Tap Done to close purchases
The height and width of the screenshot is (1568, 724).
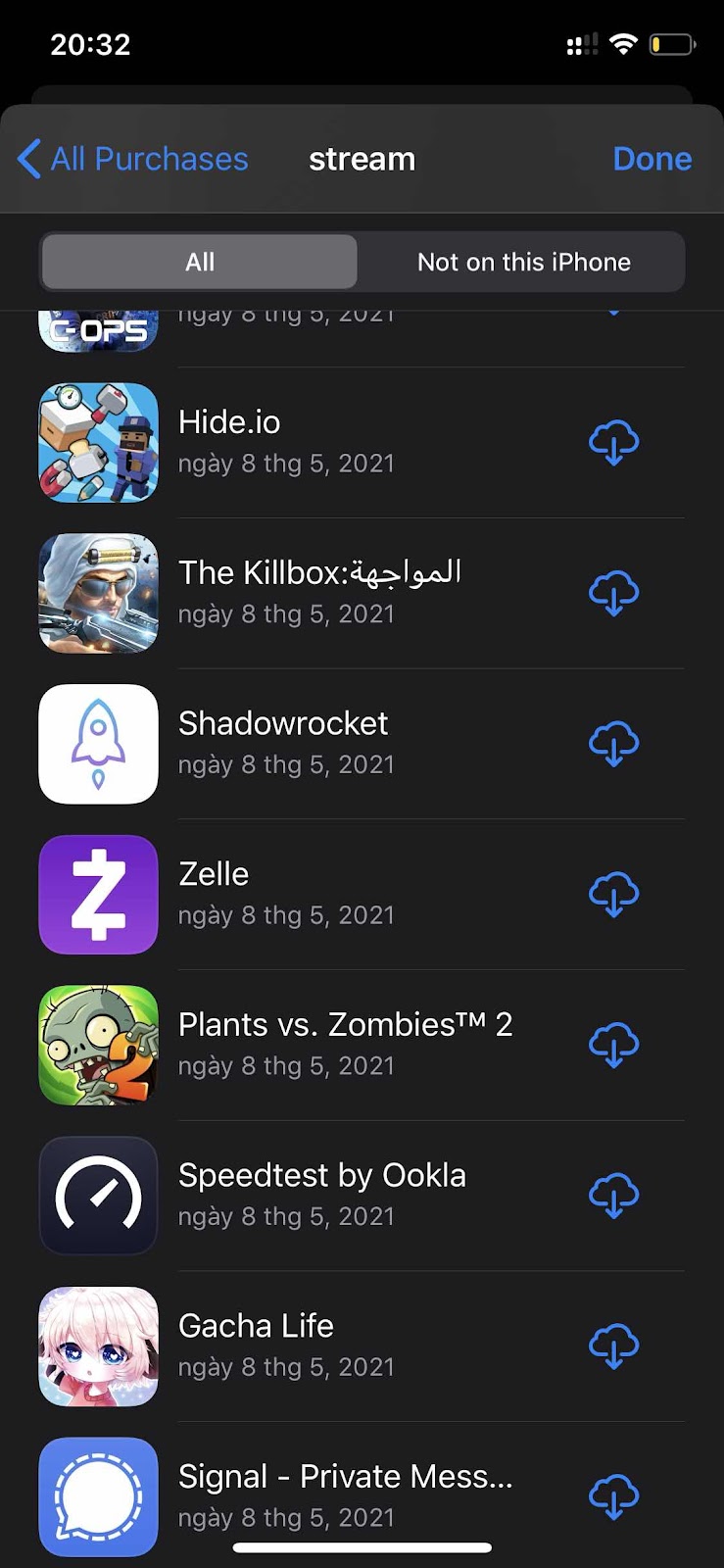point(652,159)
